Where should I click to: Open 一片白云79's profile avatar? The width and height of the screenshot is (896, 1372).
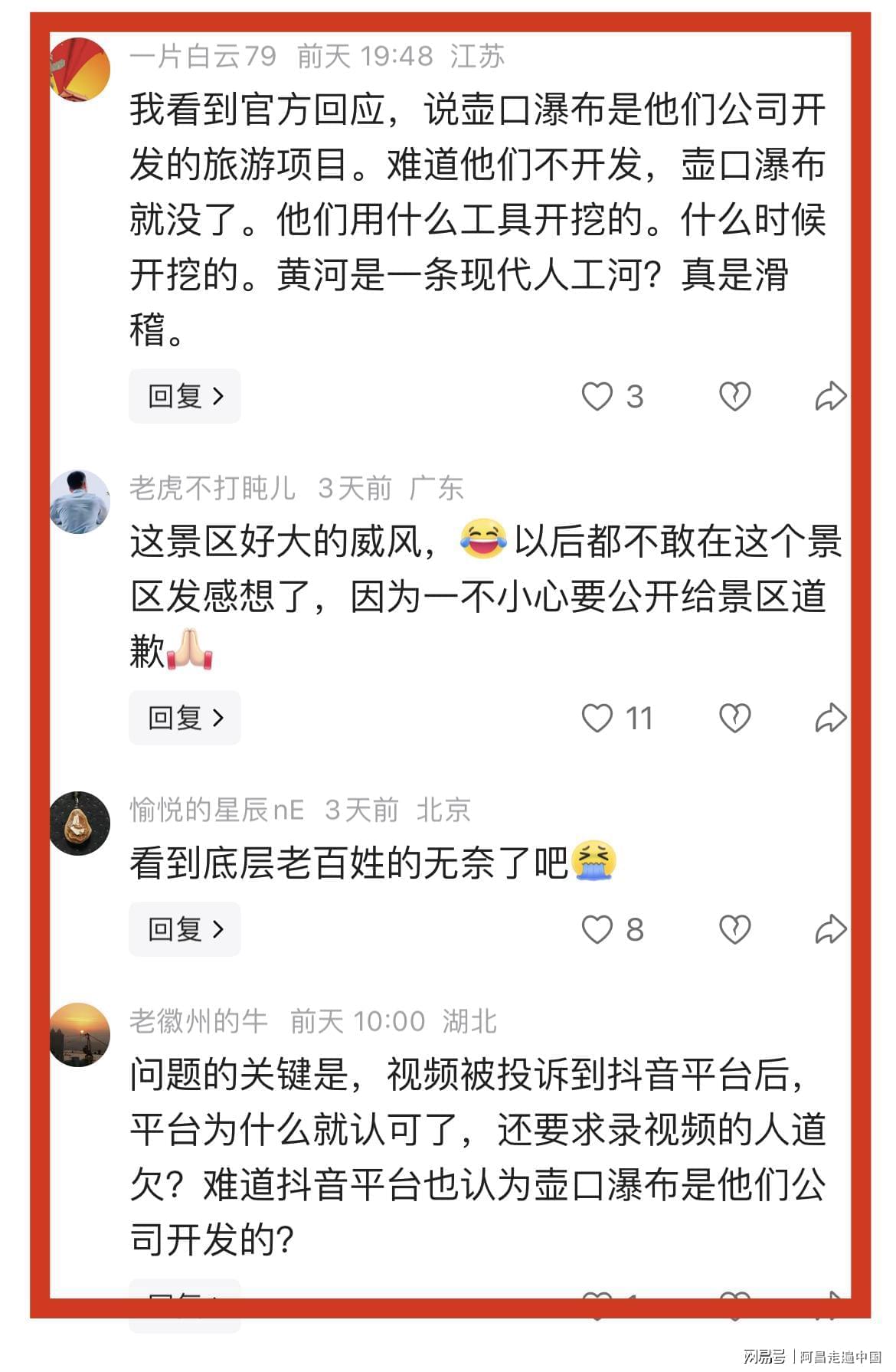(x=80, y=69)
